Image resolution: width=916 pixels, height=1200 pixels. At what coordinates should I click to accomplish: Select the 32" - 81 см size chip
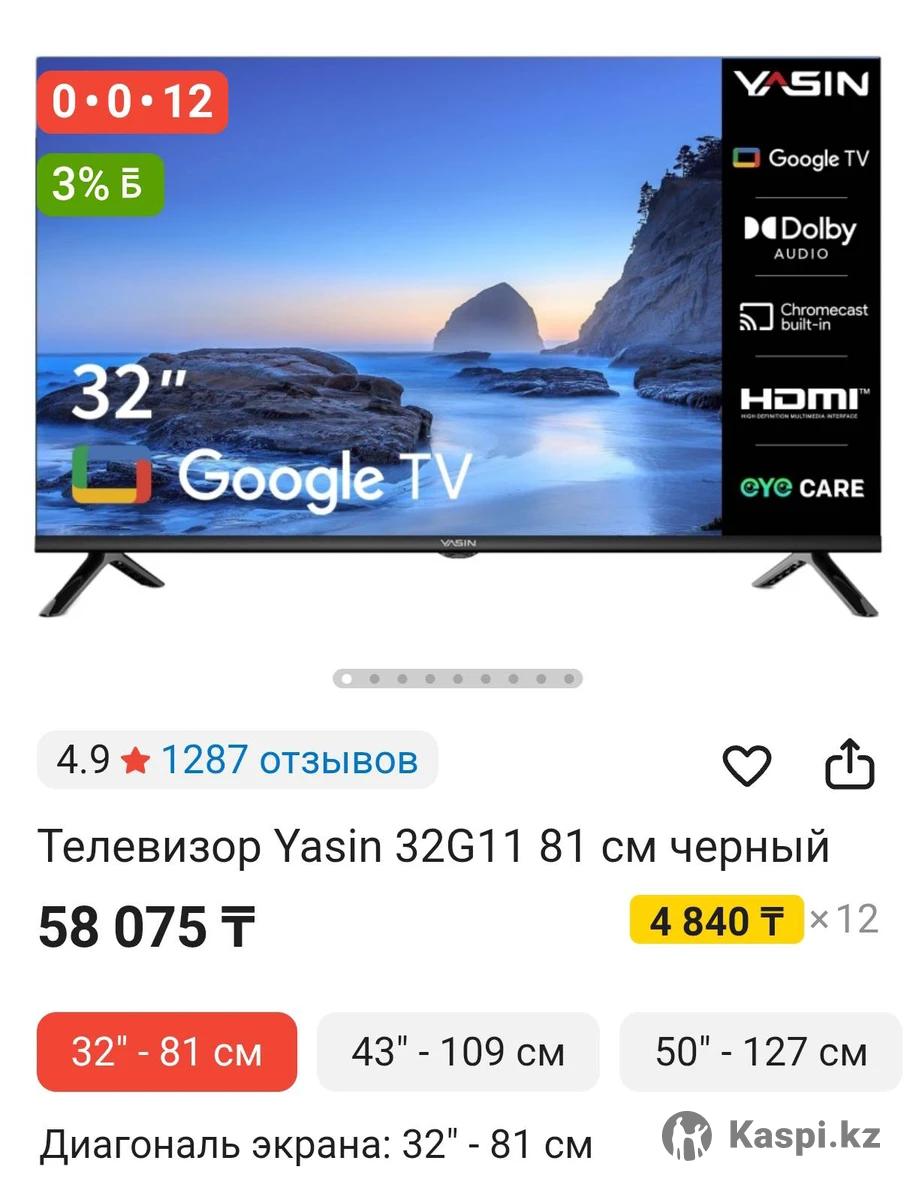[167, 1052]
